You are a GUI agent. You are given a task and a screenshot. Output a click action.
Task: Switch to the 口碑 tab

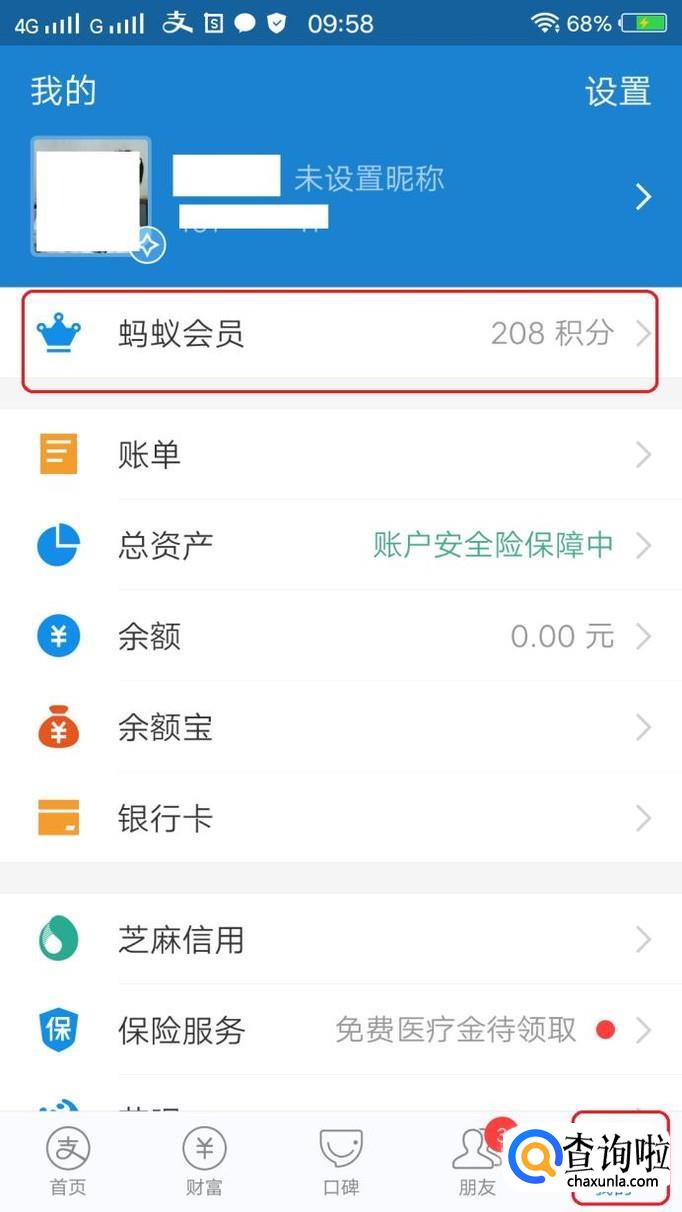tap(340, 1162)
